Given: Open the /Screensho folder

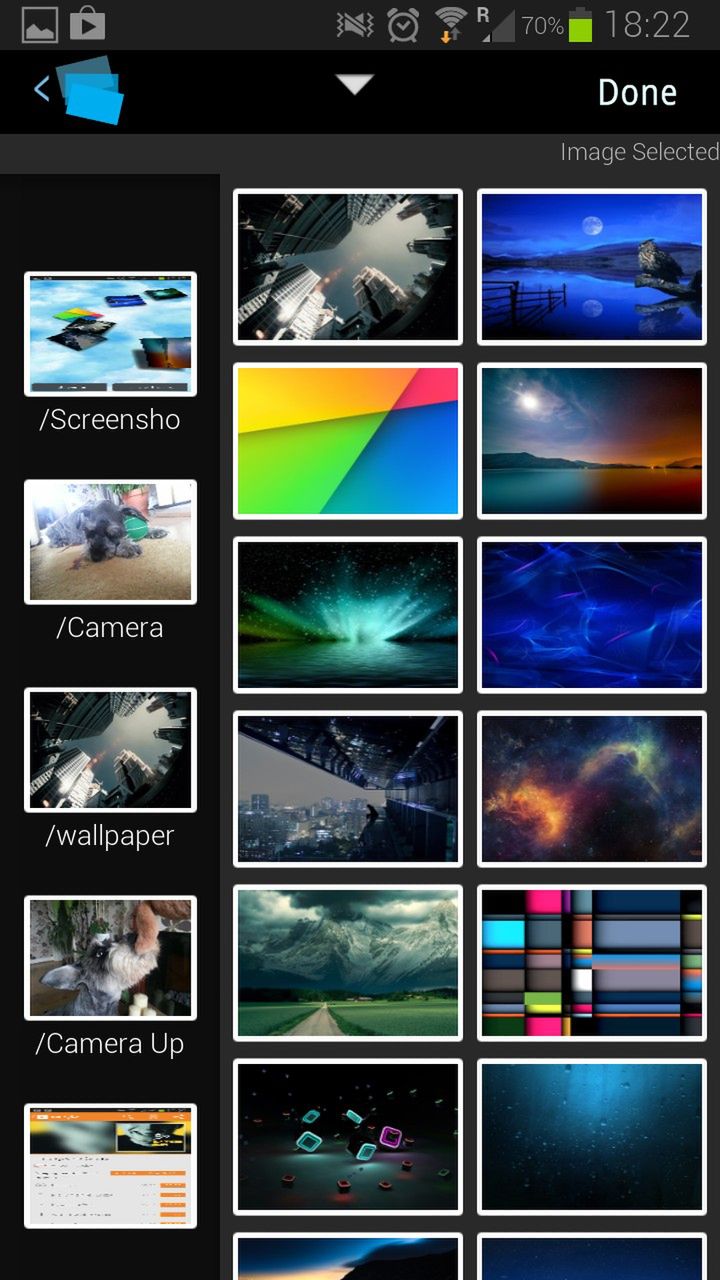Looking at the screenshot, I should pos(110,334).
